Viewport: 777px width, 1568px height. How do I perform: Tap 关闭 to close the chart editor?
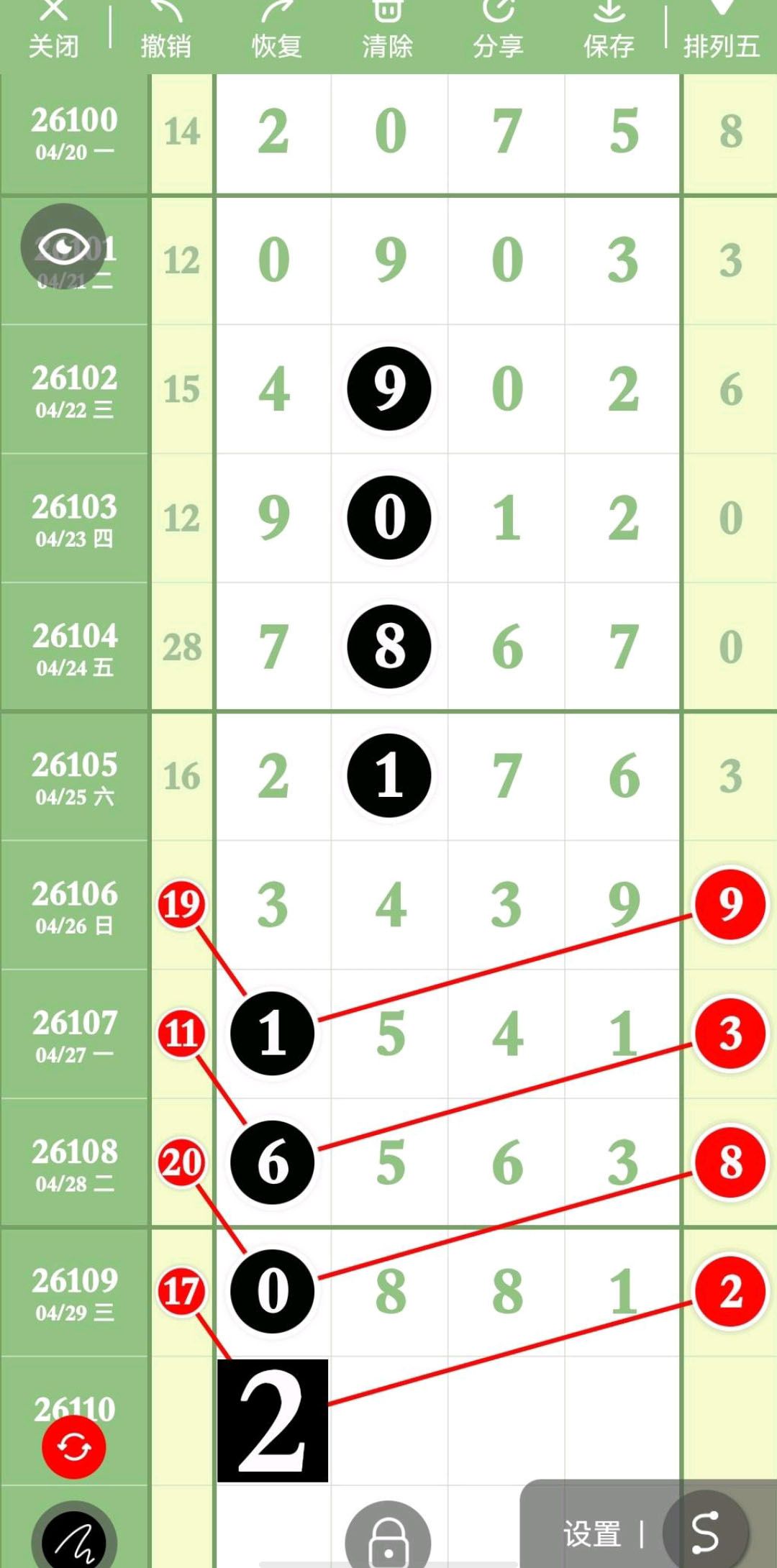pos(53,30)
